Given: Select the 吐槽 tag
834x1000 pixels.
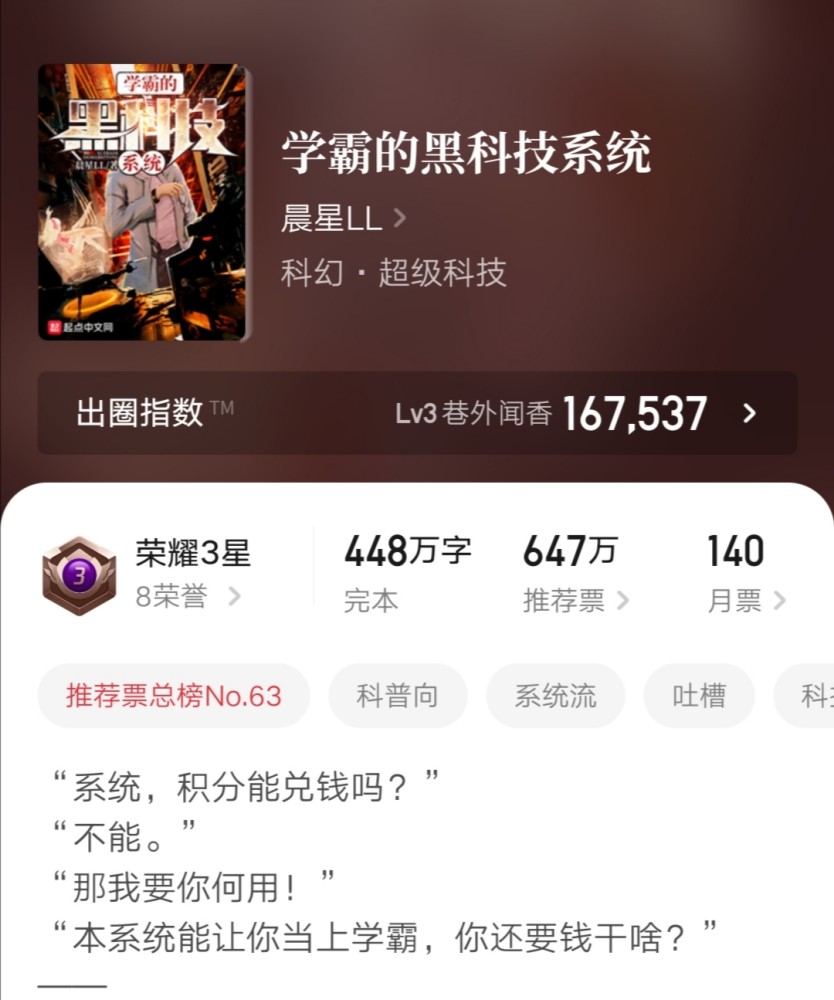Looking at the screenshot, I should coord(699,696).
